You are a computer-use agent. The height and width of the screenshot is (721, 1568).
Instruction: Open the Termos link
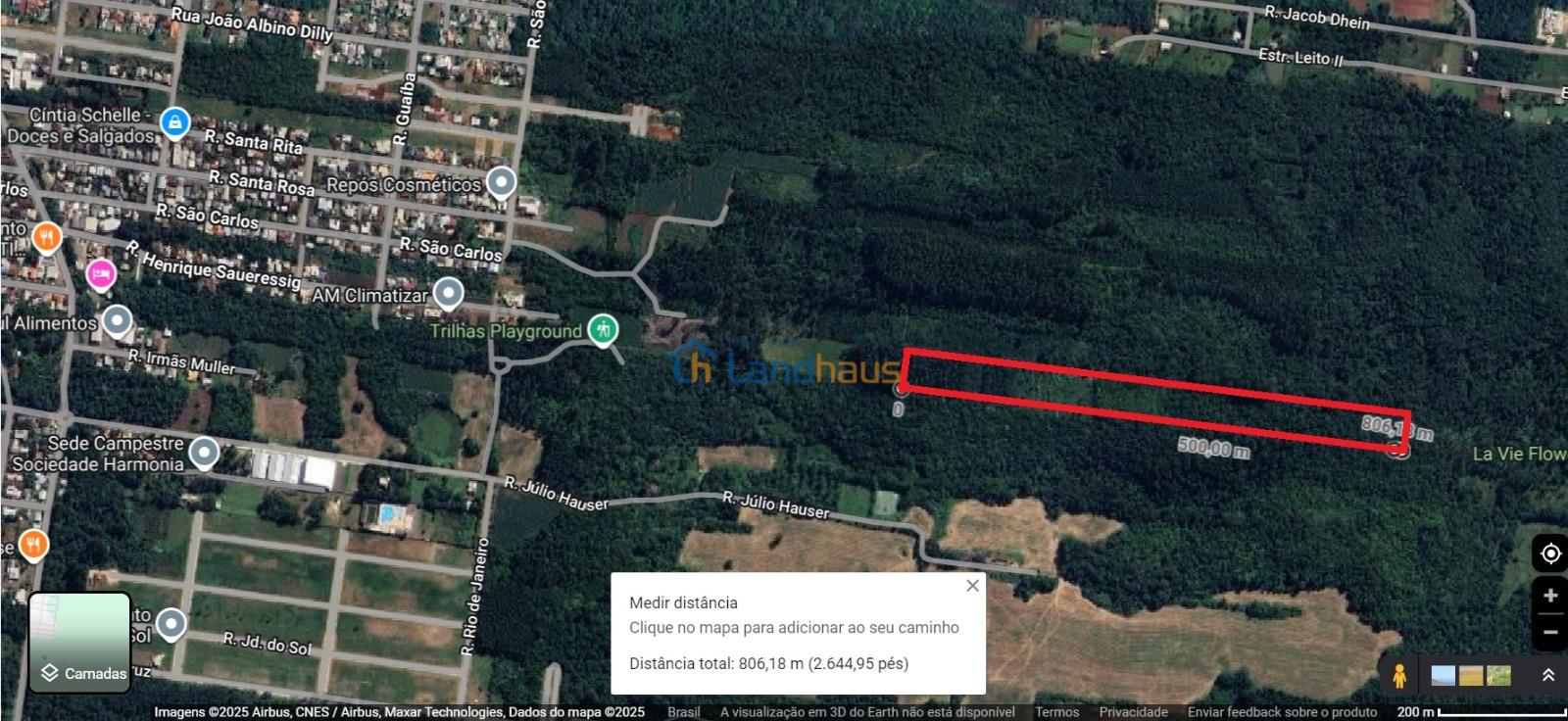(x=1056, y=712)
